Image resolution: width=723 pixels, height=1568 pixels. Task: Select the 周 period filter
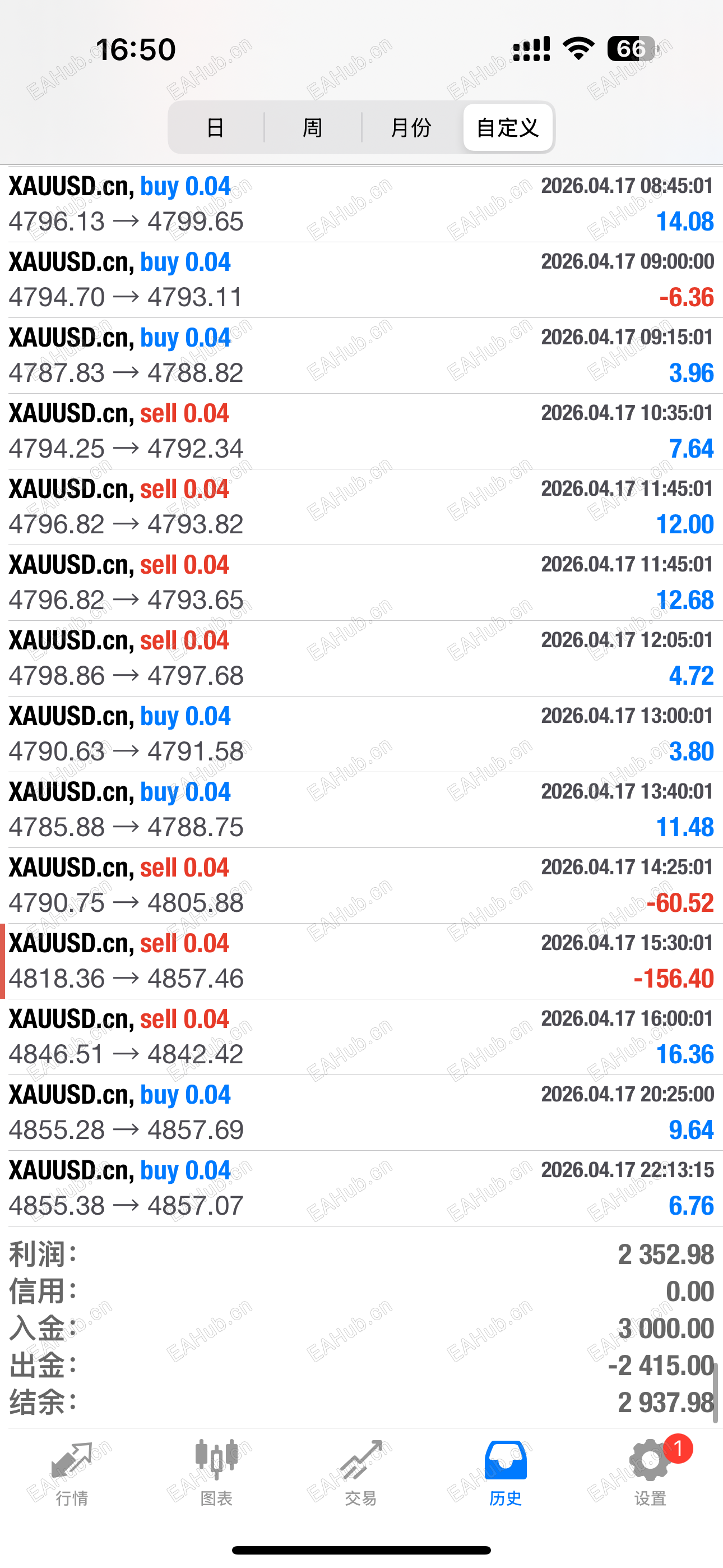pos(313,128)
